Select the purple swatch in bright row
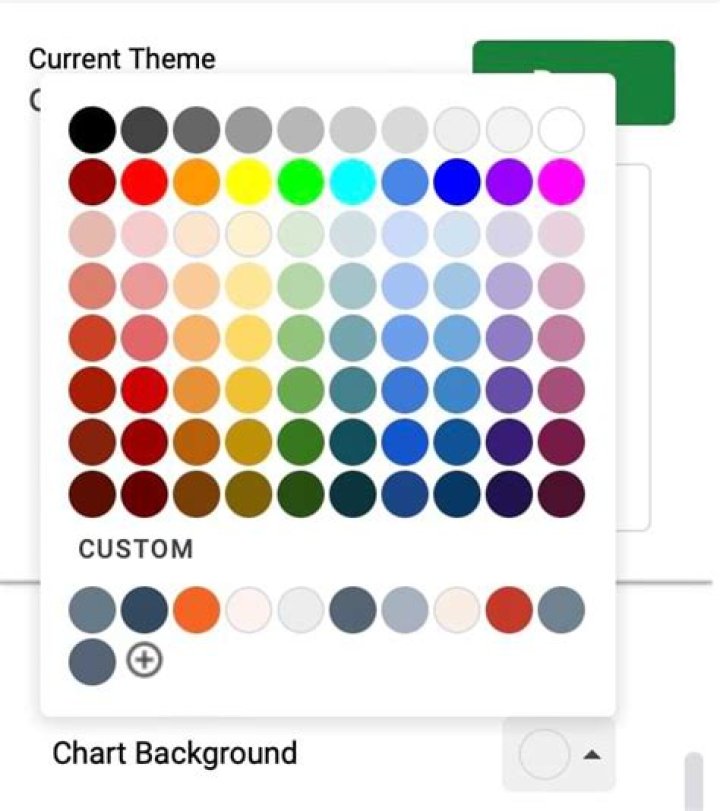The width and height of the screenshot is (720, 811). tap(509, 182)
